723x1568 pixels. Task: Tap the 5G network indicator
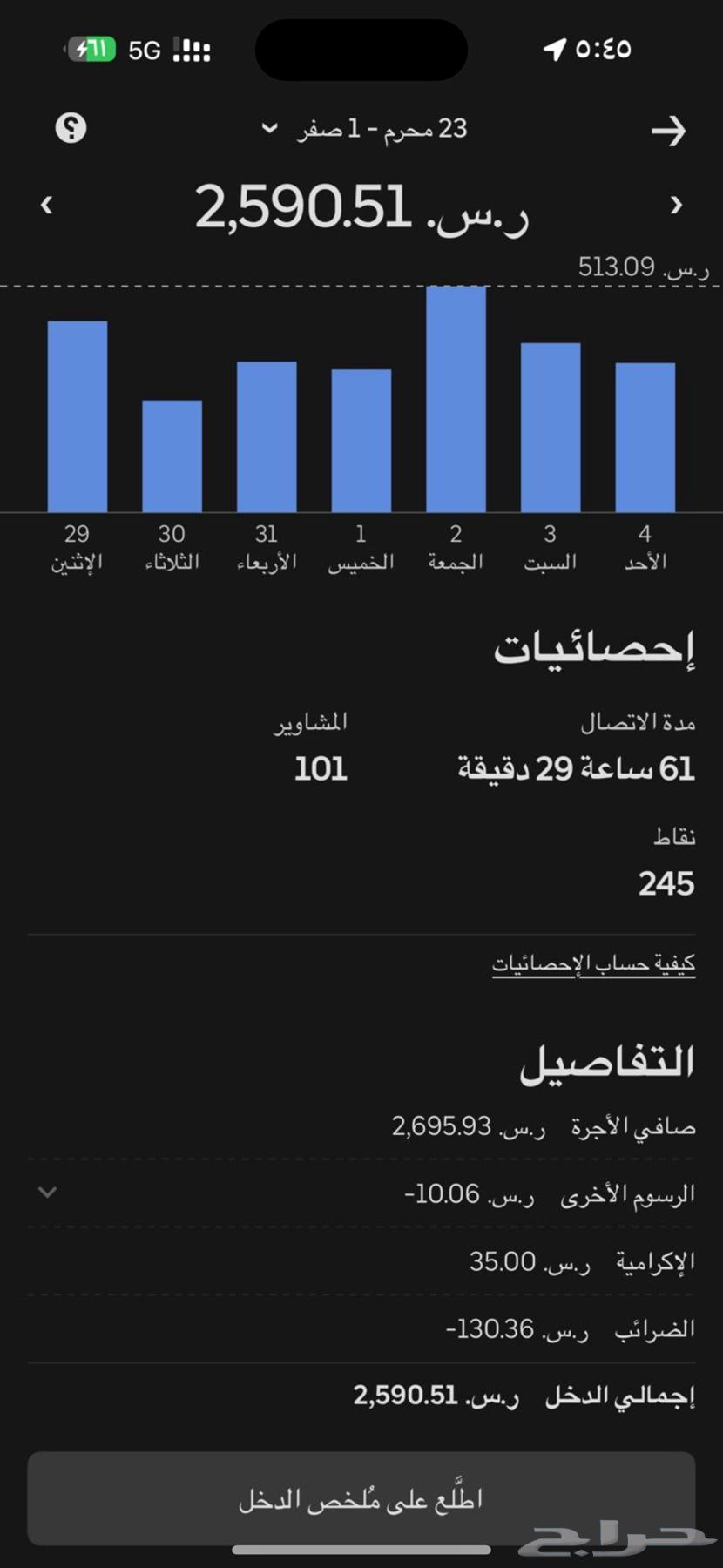(142, 50)
